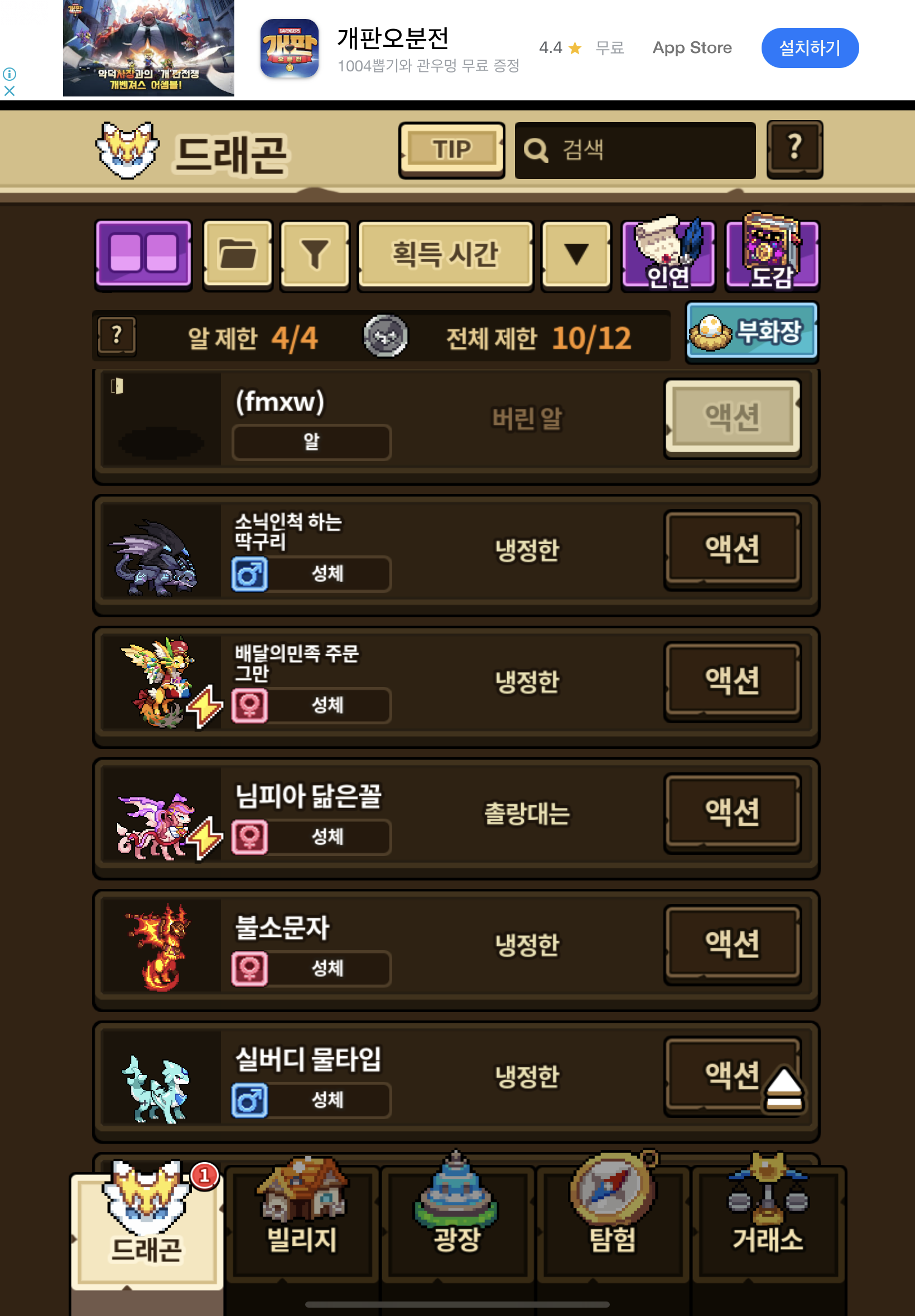Open the 도감 collection book
Image resolution: width=915 pixels, height=1316 pixels.
(772, 254)
